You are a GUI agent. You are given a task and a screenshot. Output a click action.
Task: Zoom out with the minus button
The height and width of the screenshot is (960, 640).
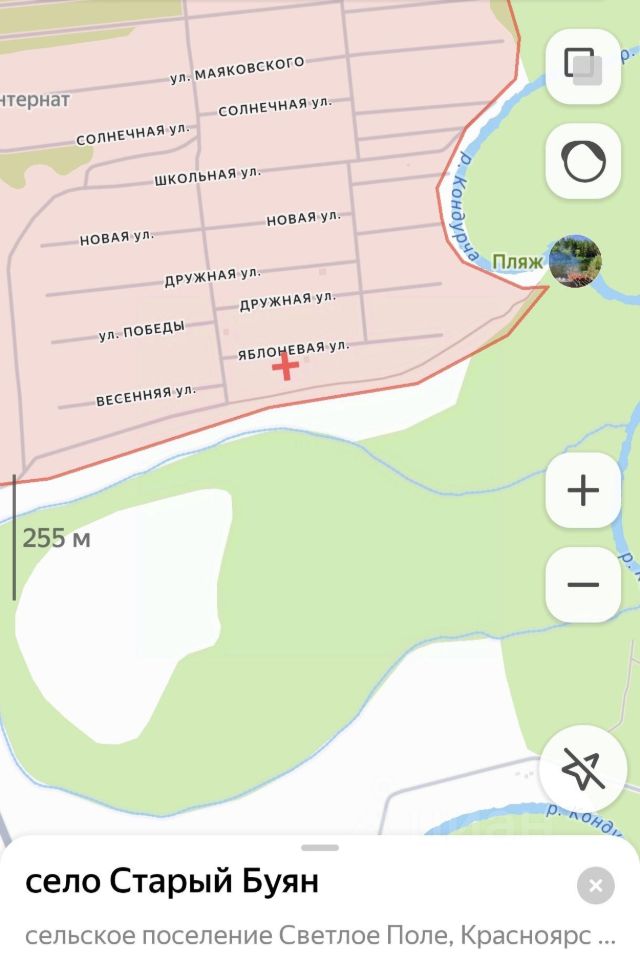point(583,585)
